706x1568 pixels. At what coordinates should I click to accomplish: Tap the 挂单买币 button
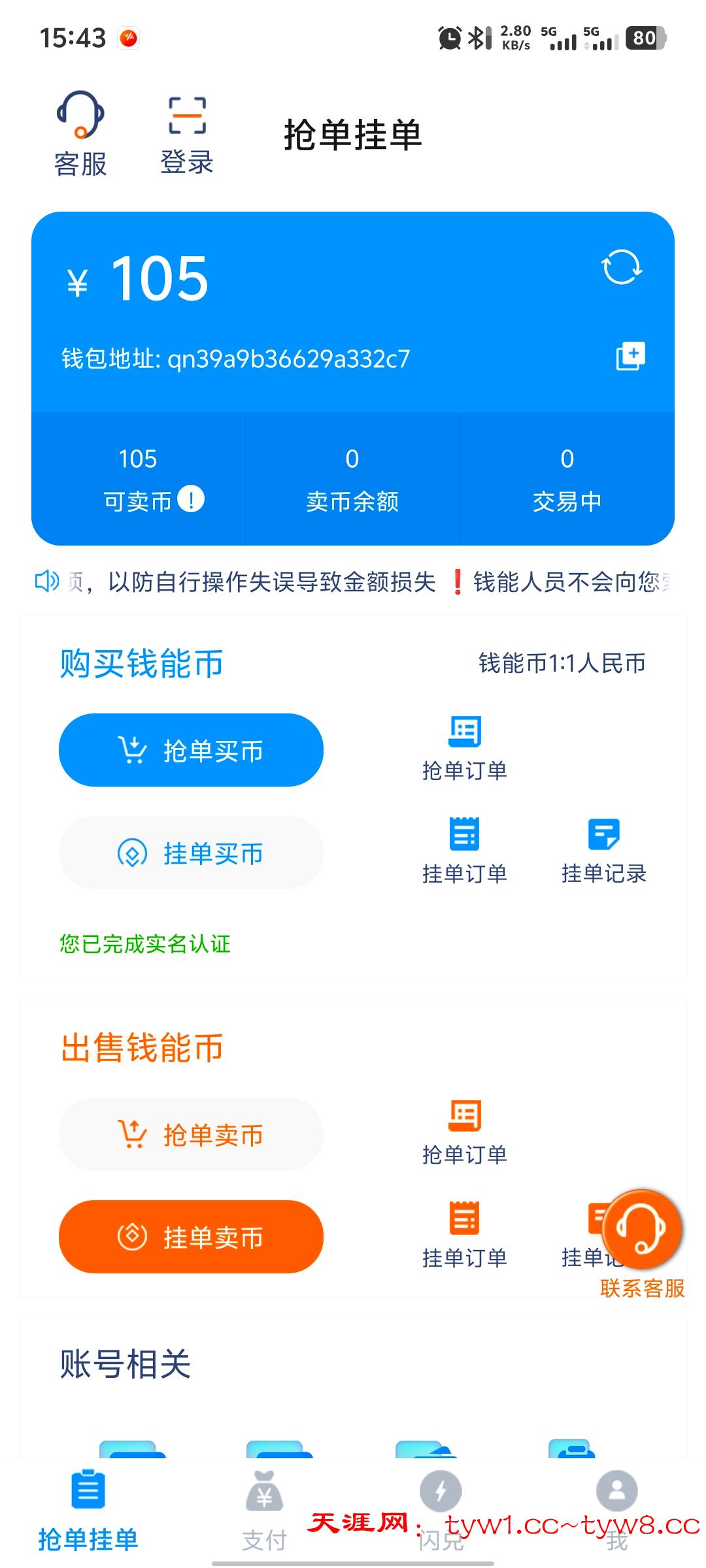(x=190, y=853)
